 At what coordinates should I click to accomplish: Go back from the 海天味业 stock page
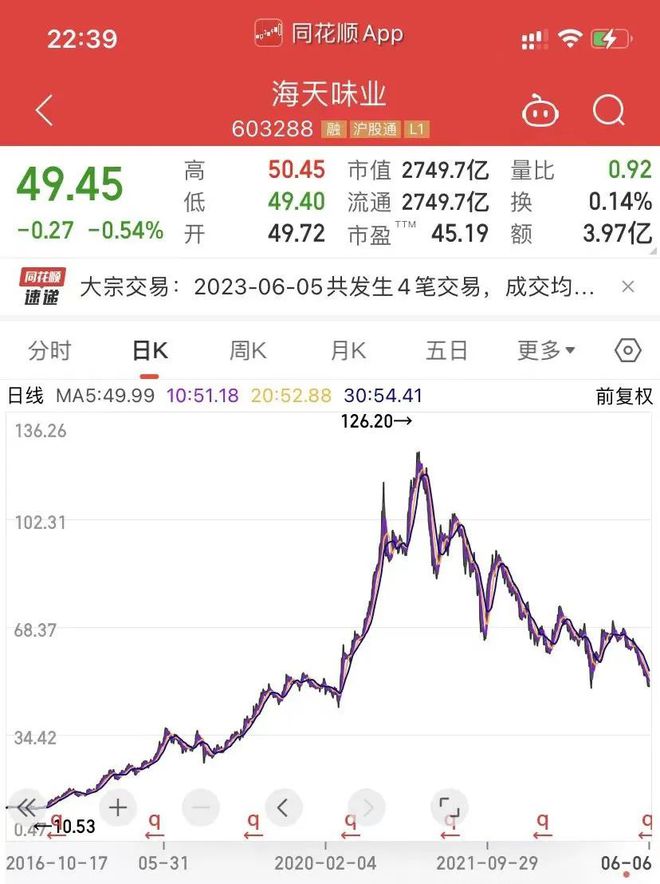(44, 111)
